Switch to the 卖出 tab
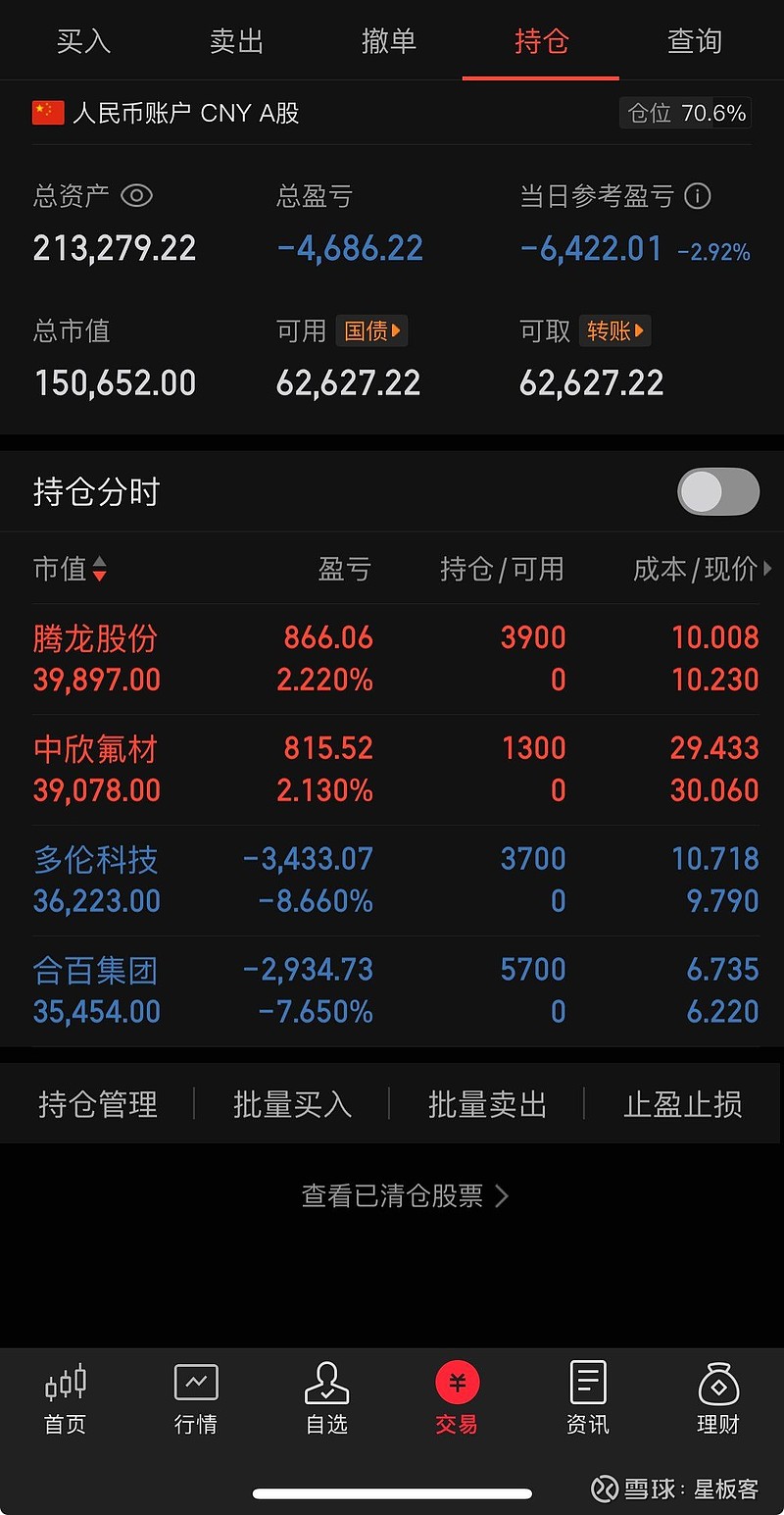 236,41
